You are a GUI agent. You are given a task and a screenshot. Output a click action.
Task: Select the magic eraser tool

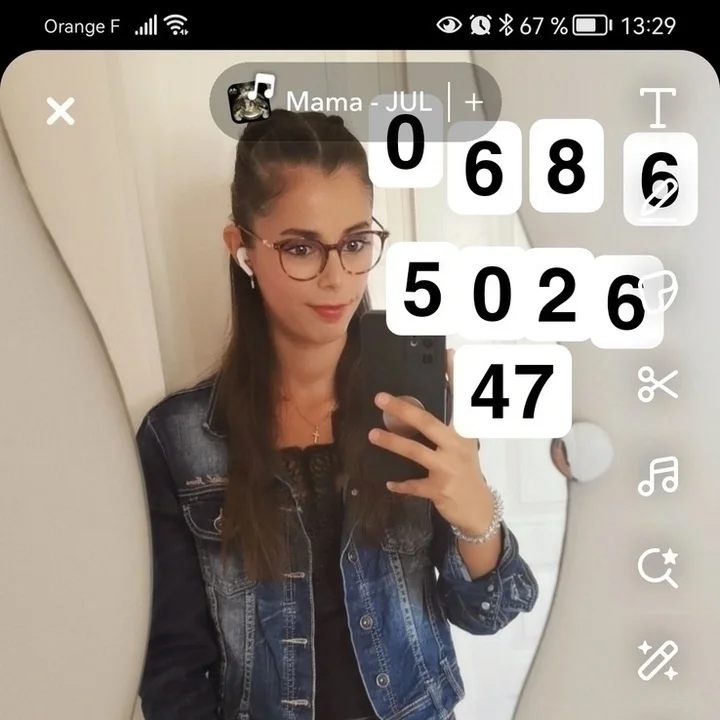coord(658,660)
